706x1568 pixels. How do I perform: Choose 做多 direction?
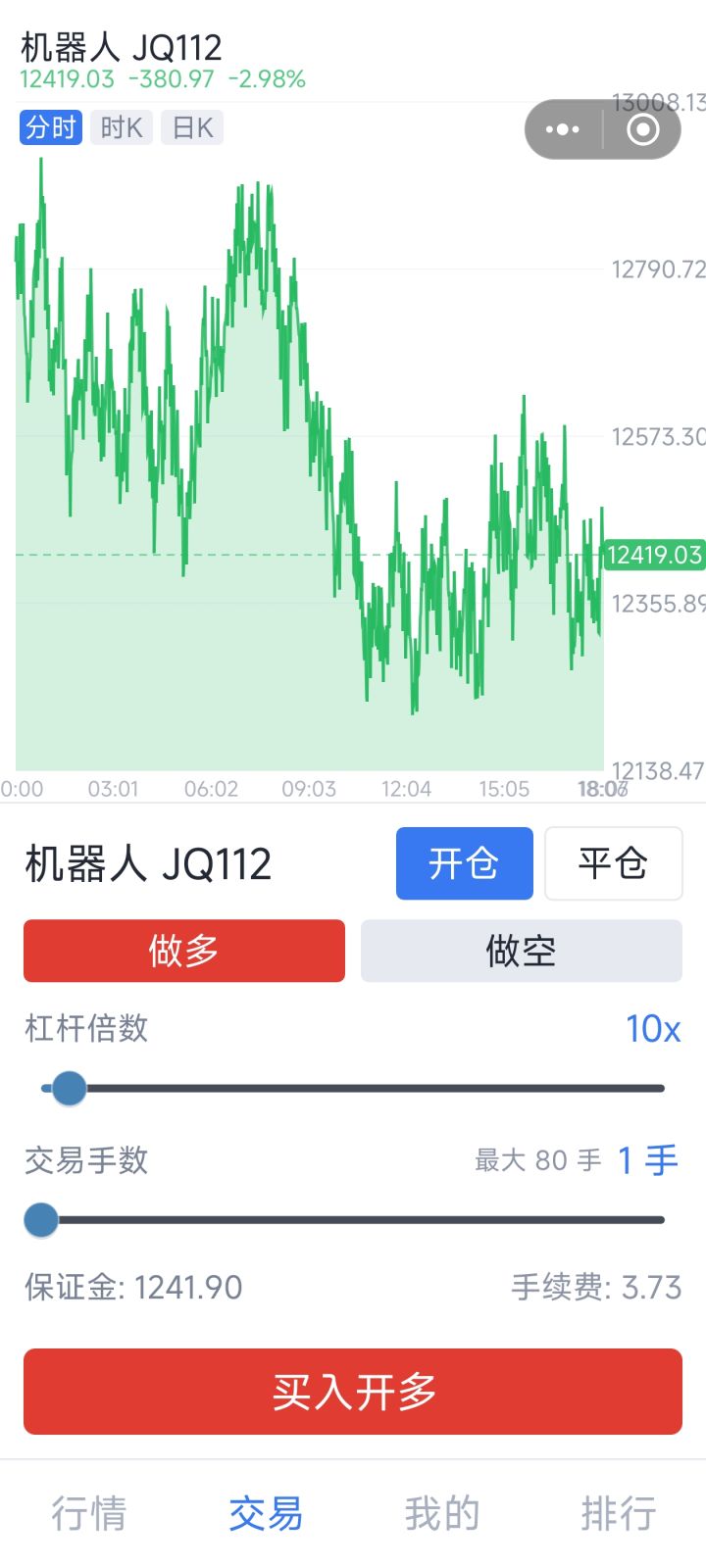tap(184, 951)
